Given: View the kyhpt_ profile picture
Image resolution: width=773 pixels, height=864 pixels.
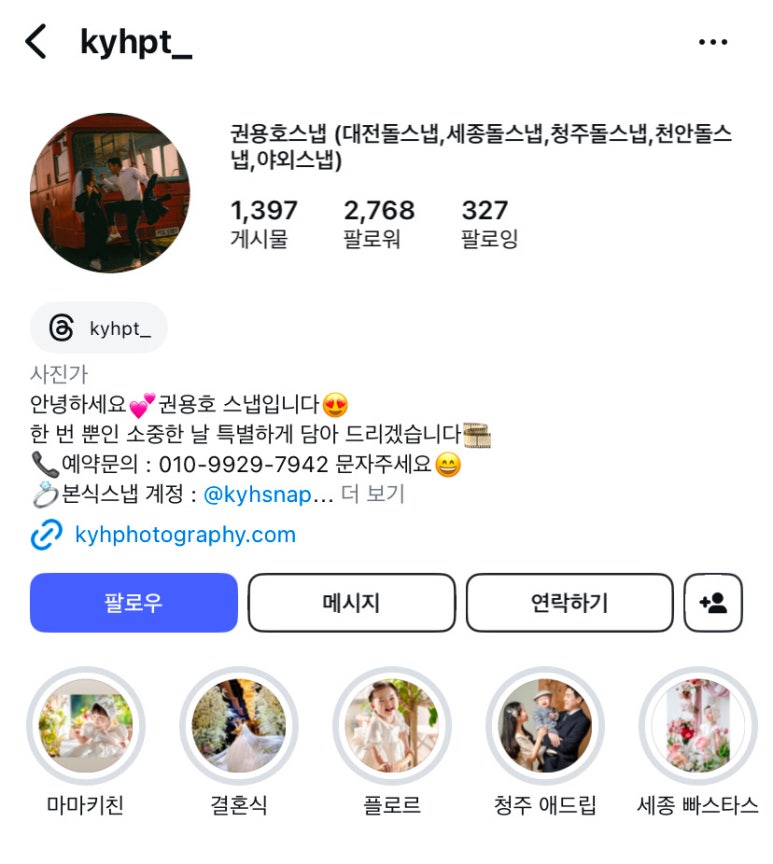Looking at the screenshot, I should tap(109, 193).
